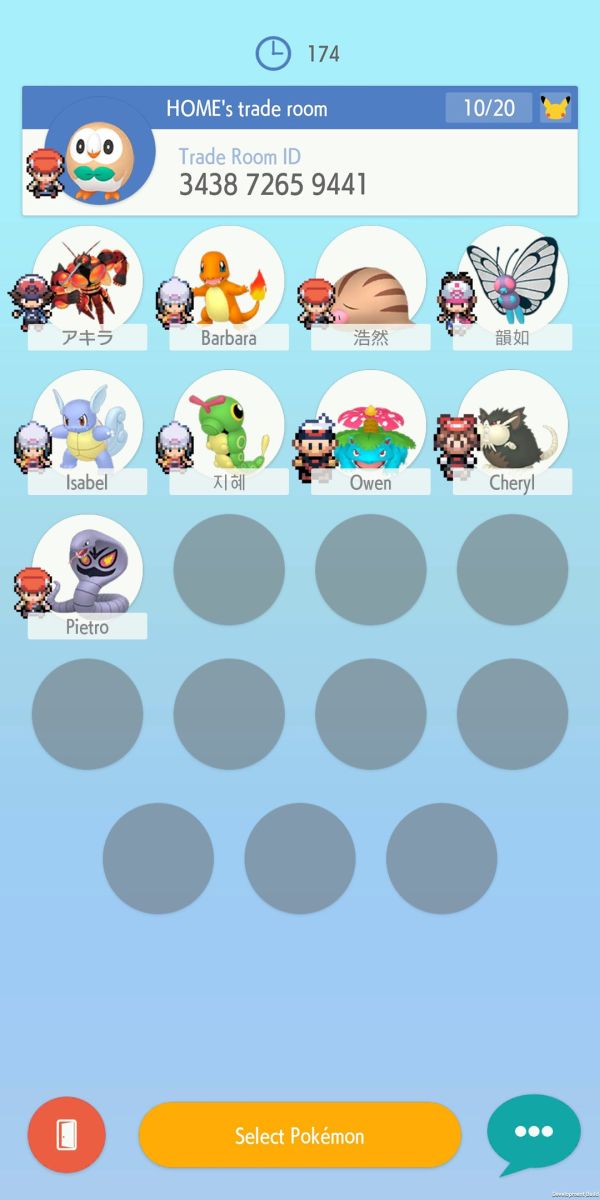Tap Cheryl's Raticate slot
The image size is (600, 1200).
point(513,426)
